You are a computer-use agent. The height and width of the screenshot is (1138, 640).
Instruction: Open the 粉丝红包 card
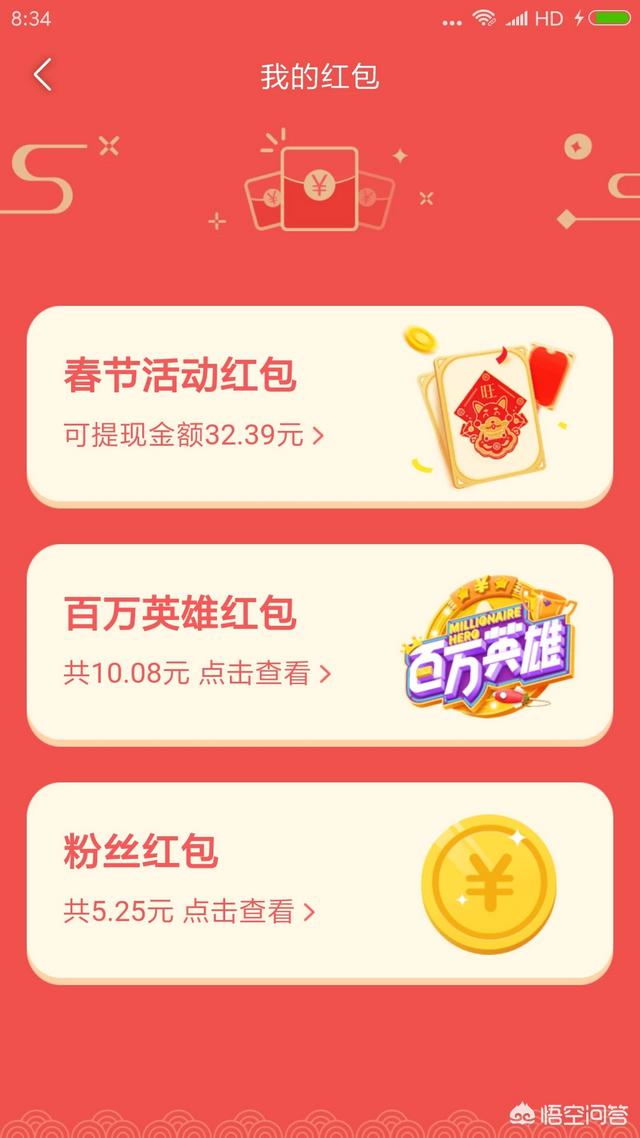point(319,880)
